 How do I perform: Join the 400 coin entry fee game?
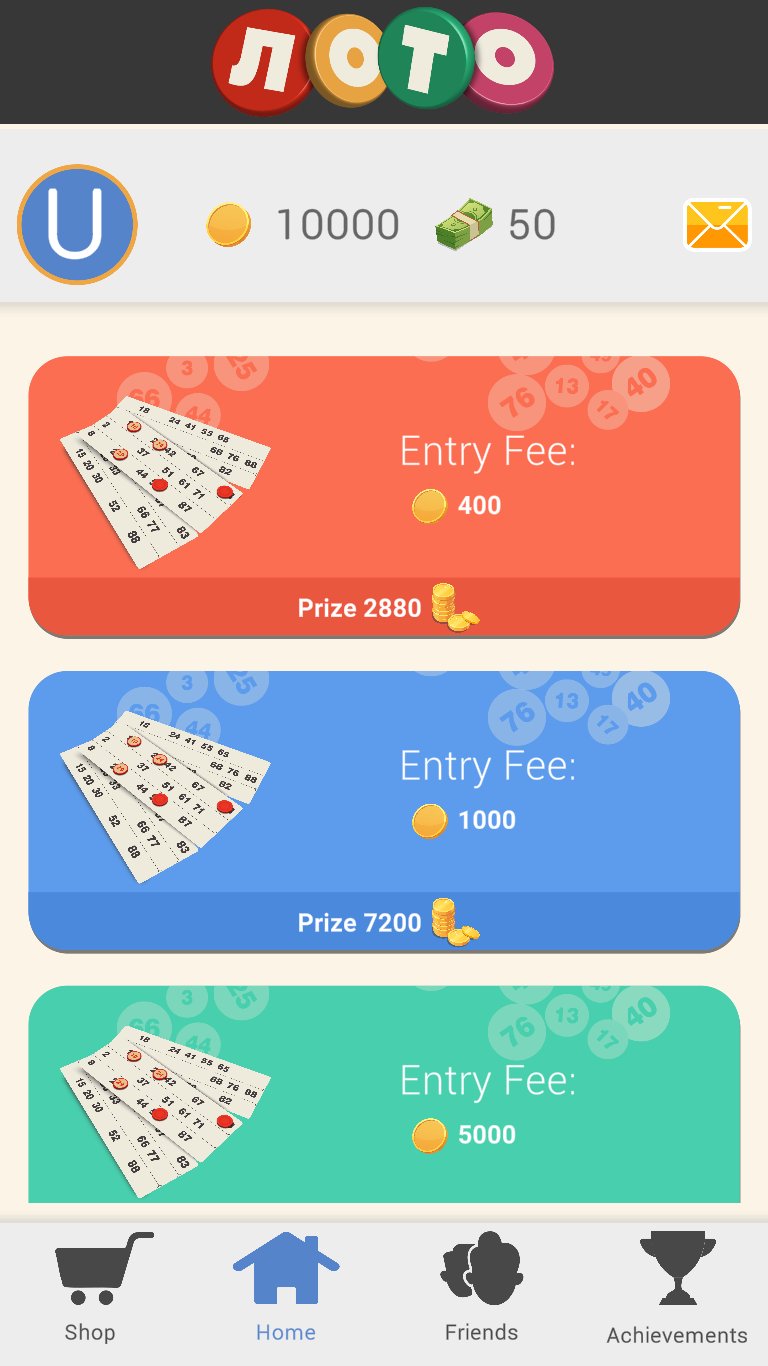point(384,495)
